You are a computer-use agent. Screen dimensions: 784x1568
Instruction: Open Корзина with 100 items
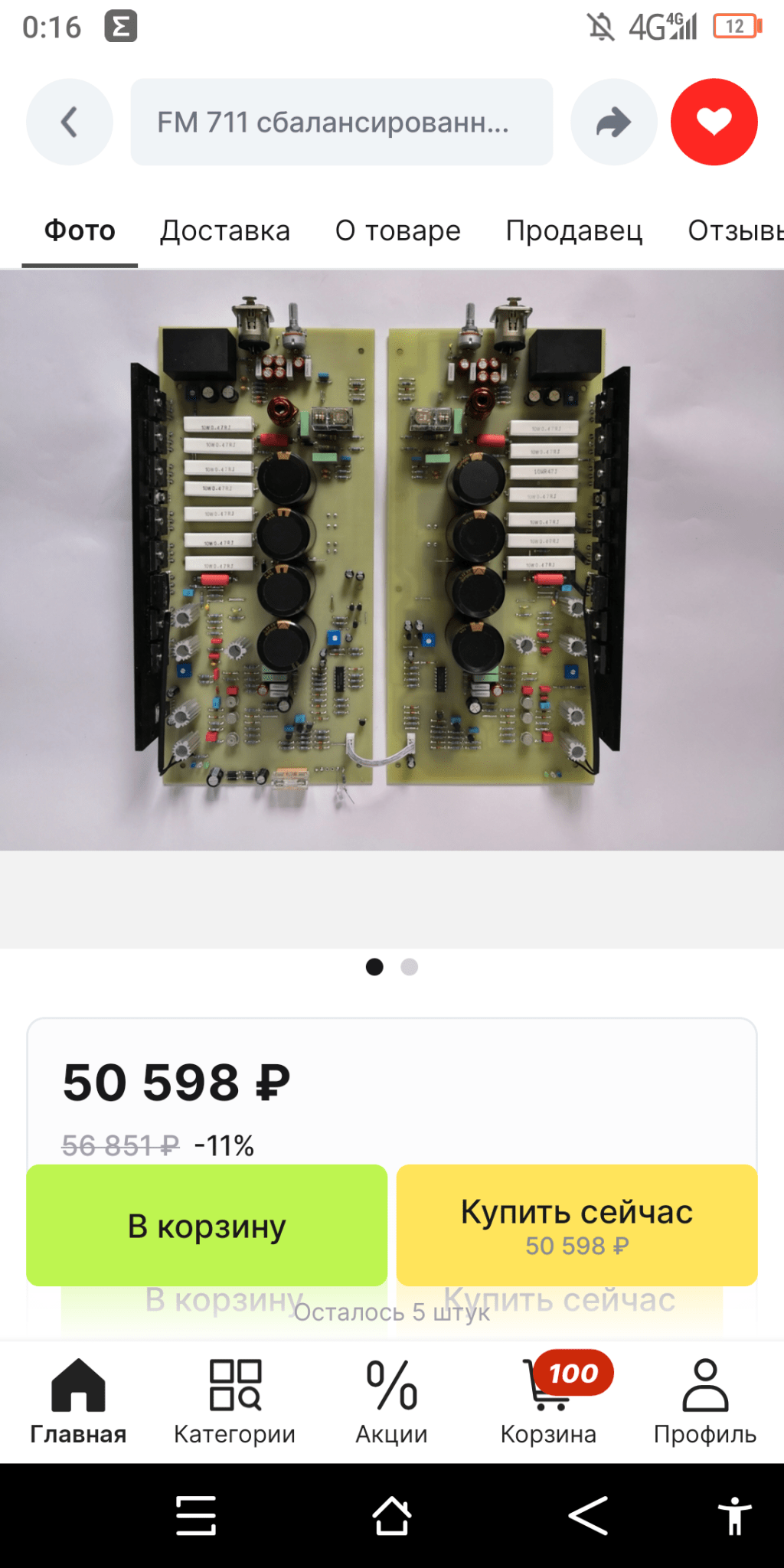(548, 1402)
